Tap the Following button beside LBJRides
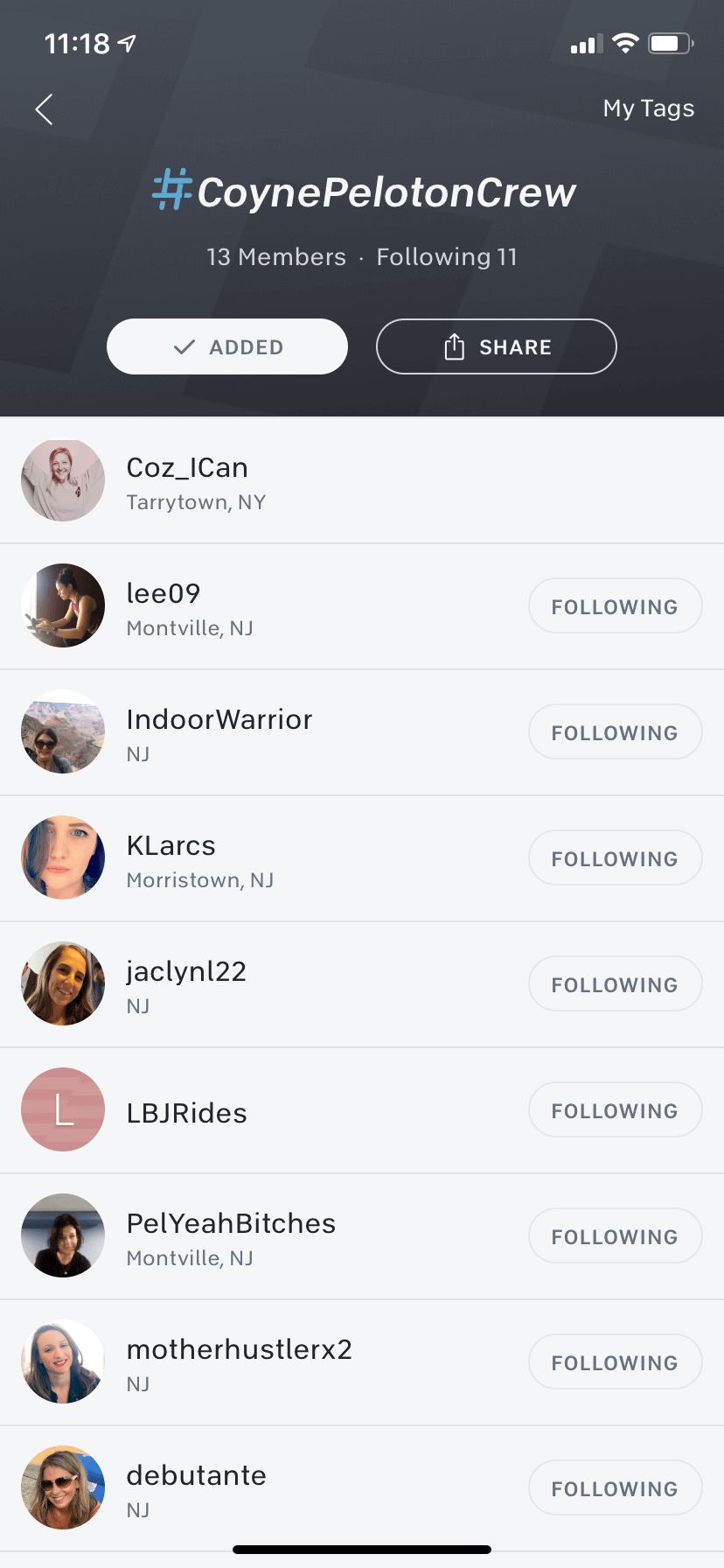The height and width of the screenshot is (1568, 724). tap(615, 1110)
